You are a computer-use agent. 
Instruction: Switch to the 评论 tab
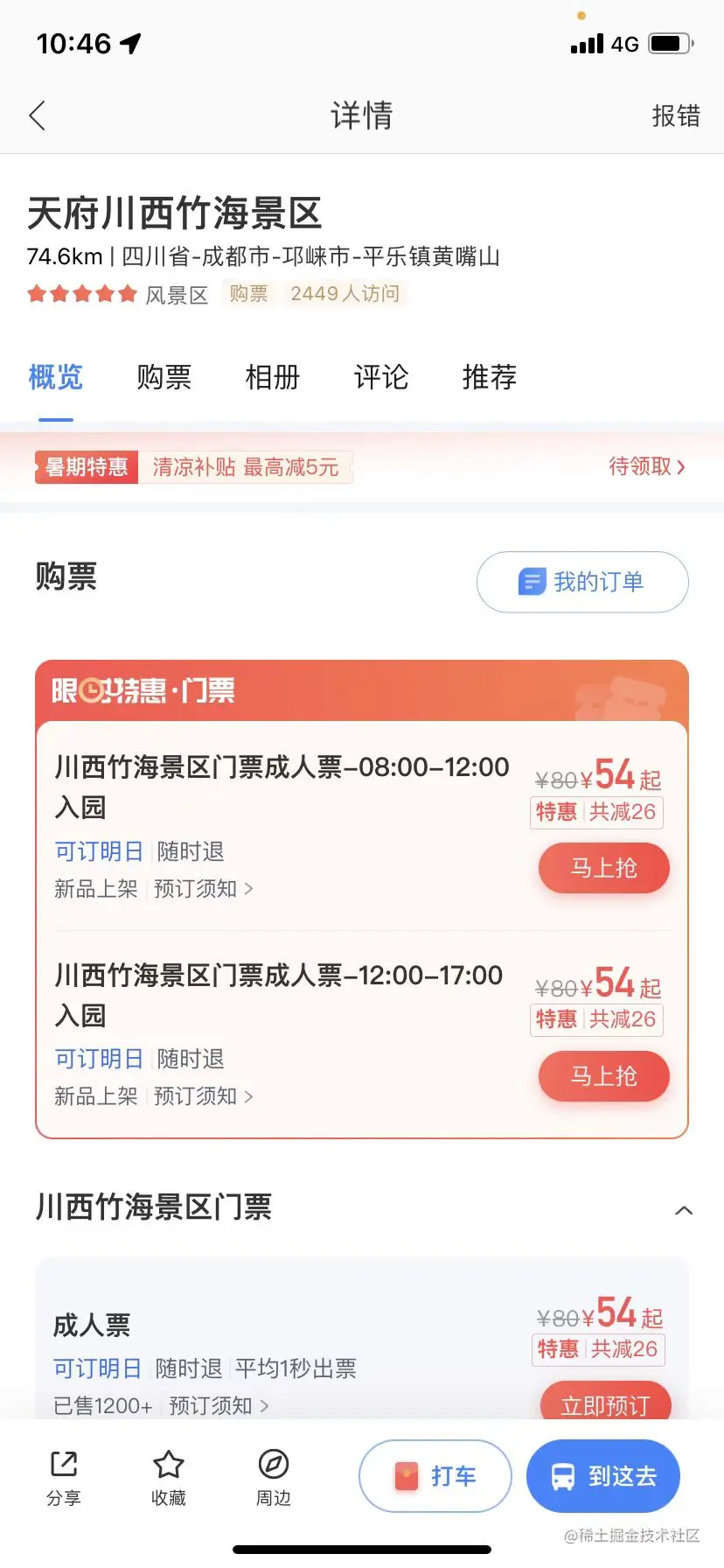pos(380,377)
